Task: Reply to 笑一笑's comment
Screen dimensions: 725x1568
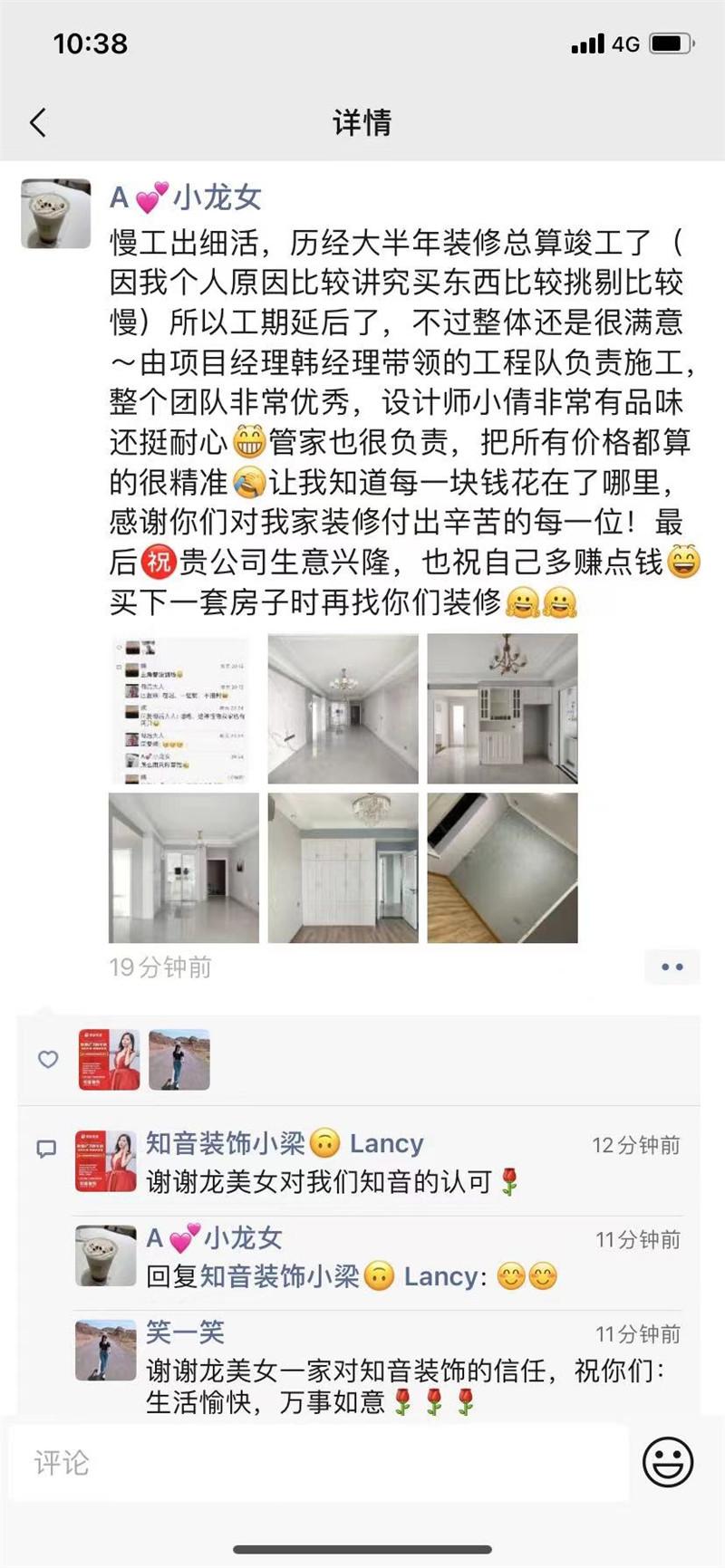Action: pos(413,1366)
